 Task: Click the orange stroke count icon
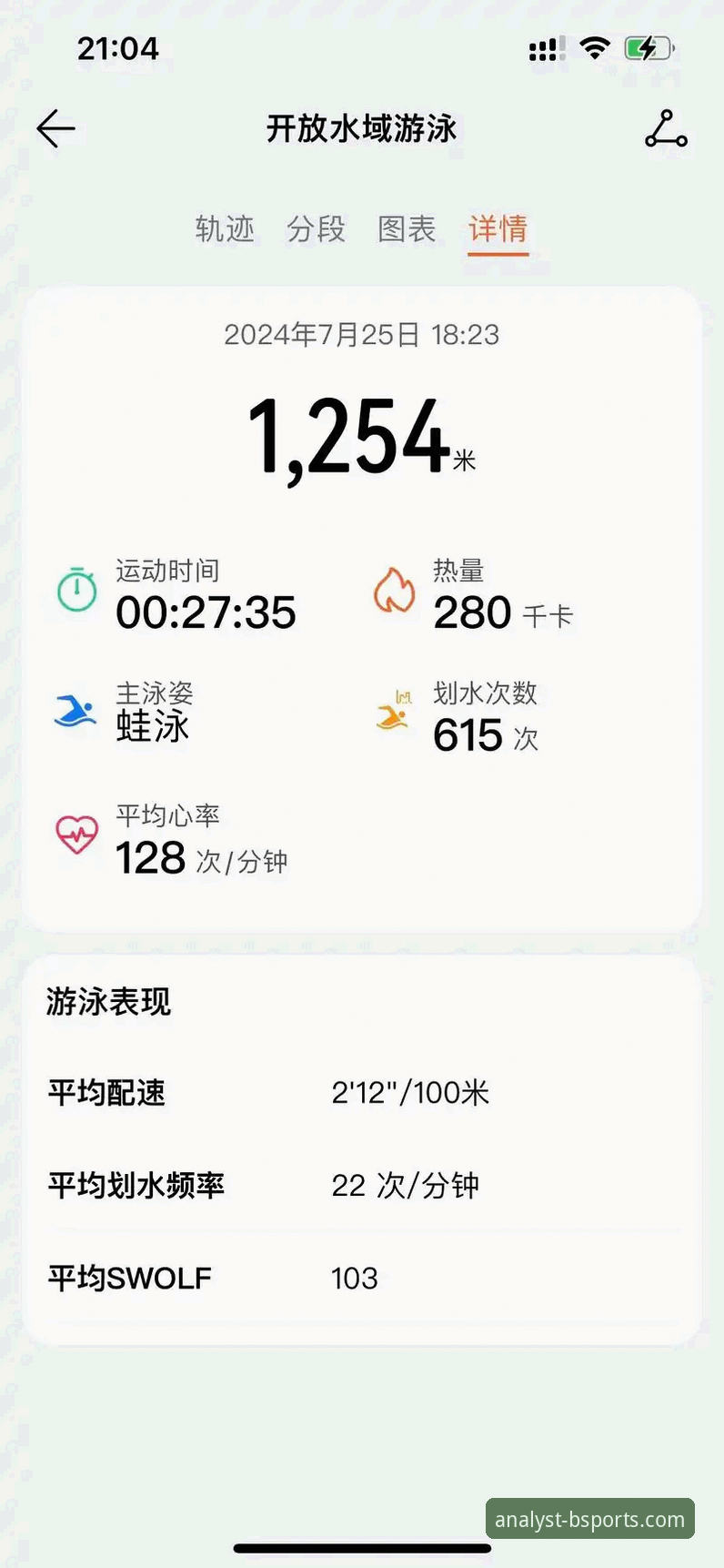click(393, 713)
